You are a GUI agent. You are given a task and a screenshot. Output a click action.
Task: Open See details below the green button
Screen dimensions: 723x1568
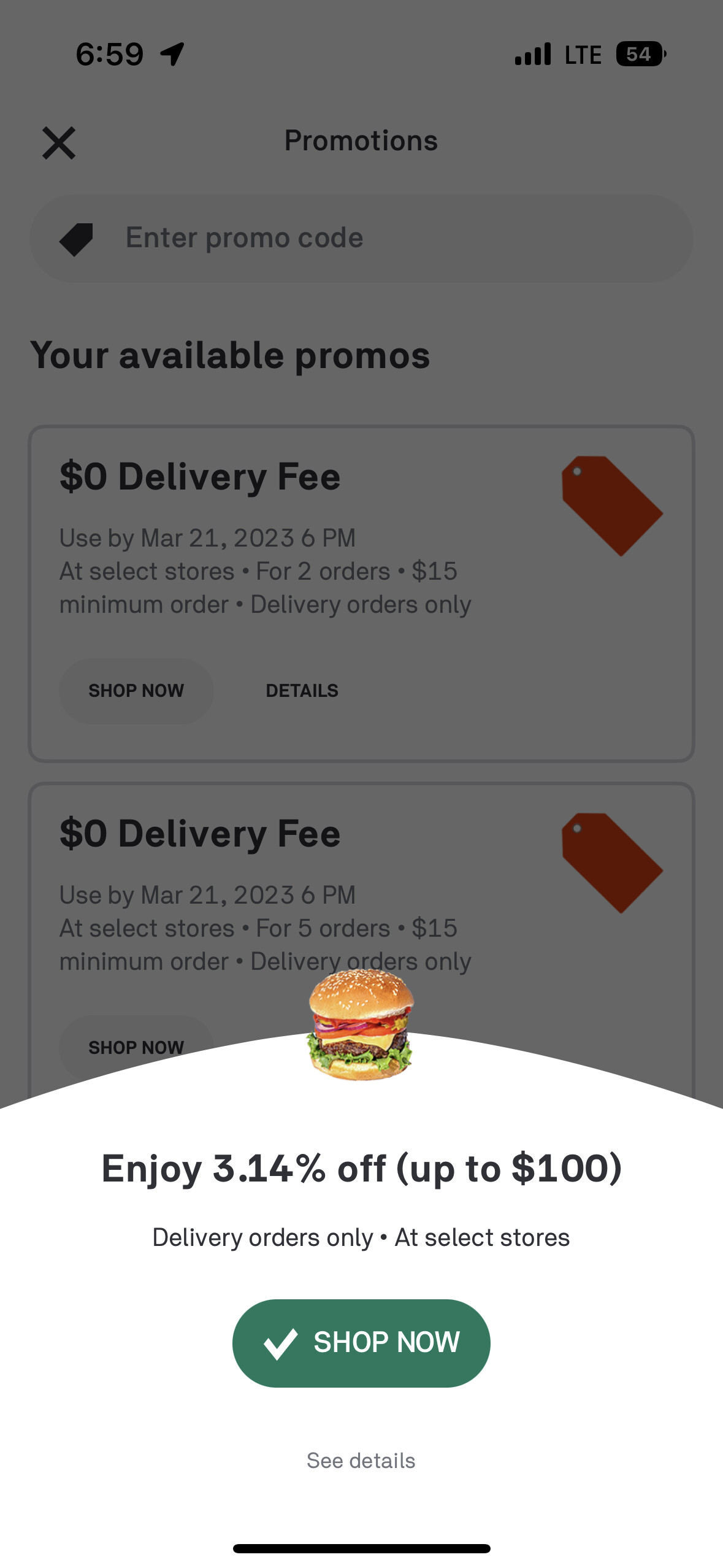coord(361,1460)
